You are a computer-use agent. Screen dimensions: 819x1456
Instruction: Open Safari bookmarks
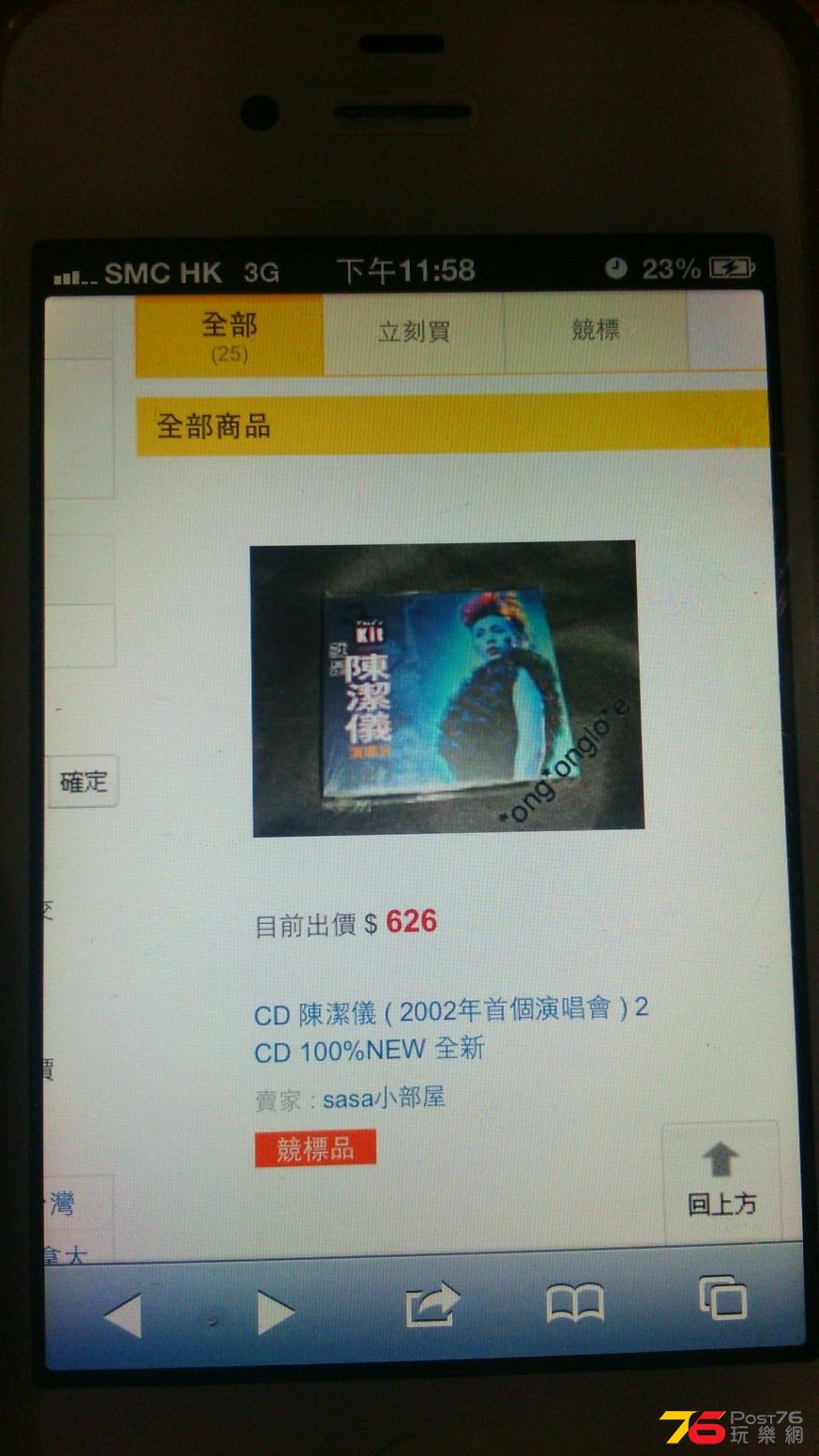click(x=574, y=1303)
